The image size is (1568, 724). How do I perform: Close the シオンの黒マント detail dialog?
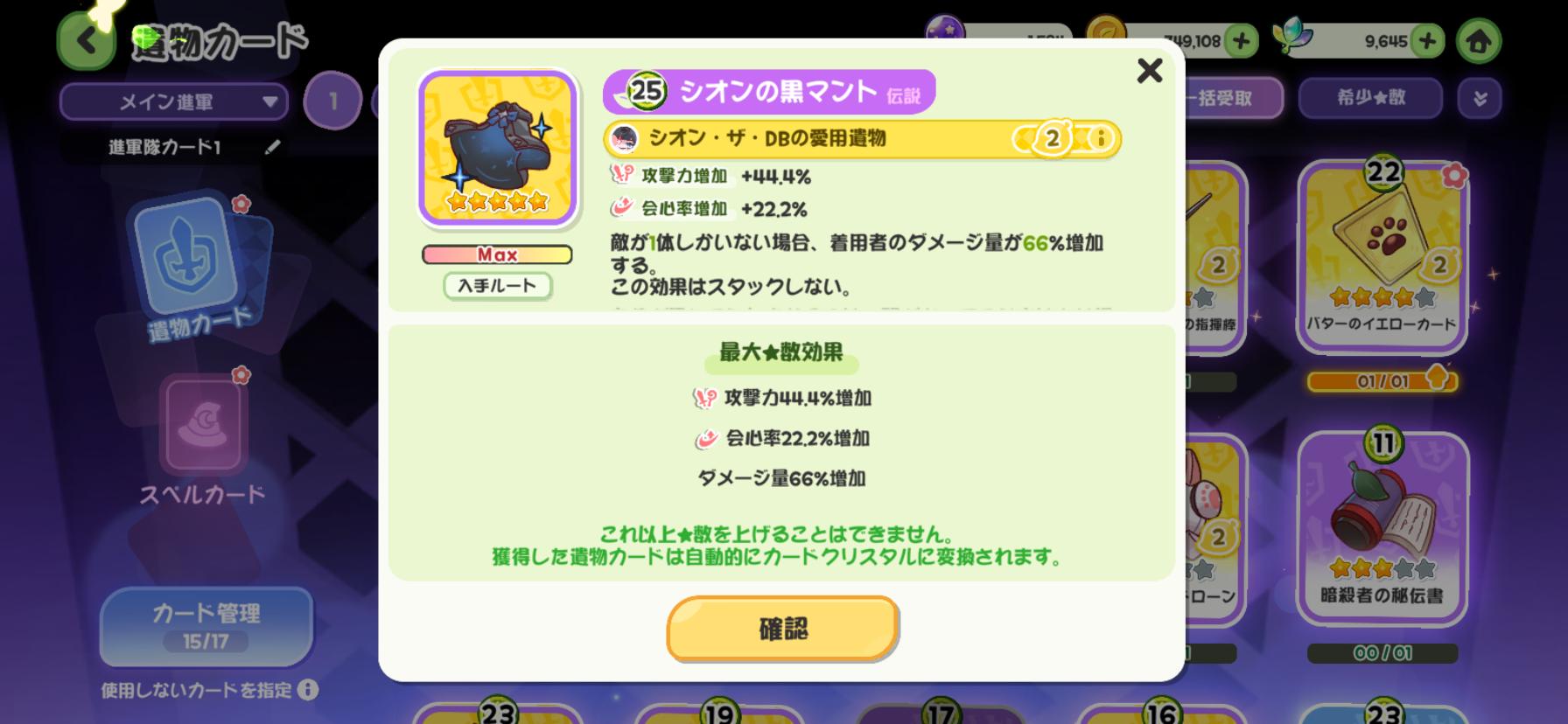point(1149,70)
